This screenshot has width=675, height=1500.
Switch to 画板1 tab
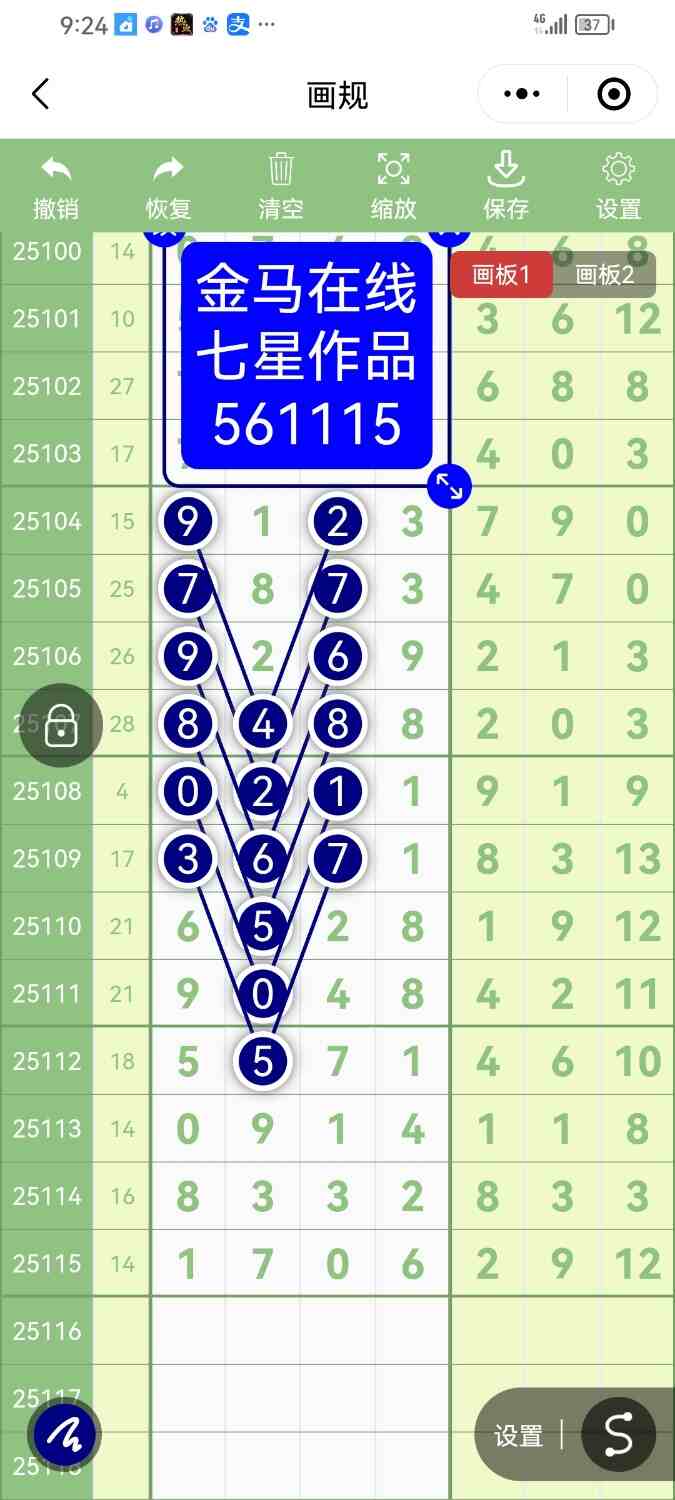pyautogui.click(x=501, y=275)
